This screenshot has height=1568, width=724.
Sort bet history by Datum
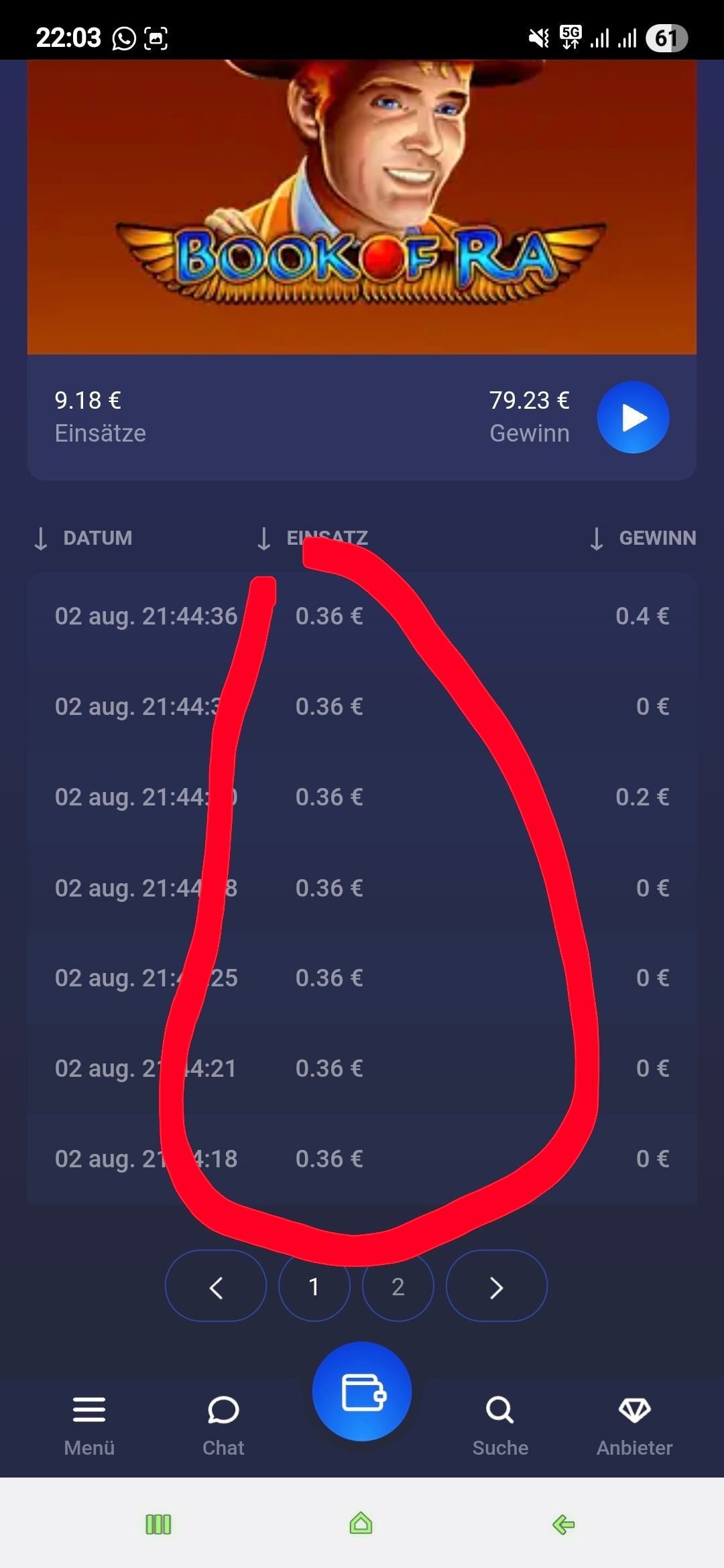84,538
